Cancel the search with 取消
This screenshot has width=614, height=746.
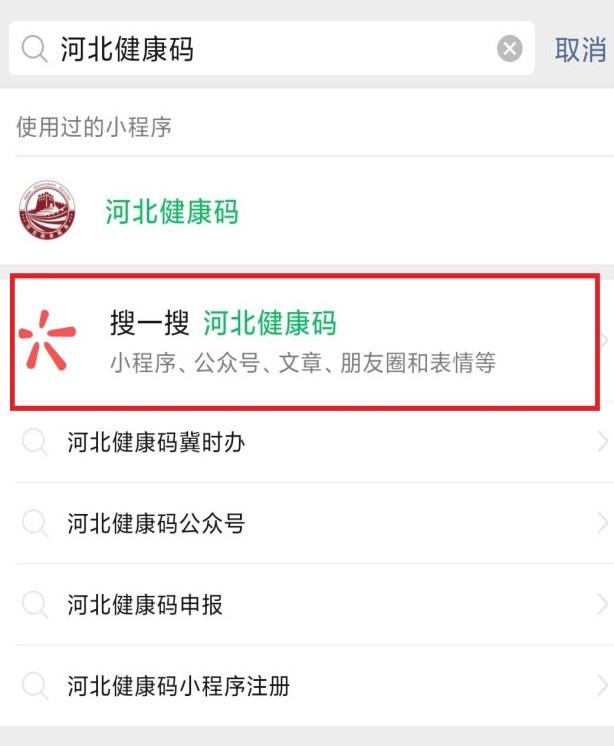coord(580,49)
